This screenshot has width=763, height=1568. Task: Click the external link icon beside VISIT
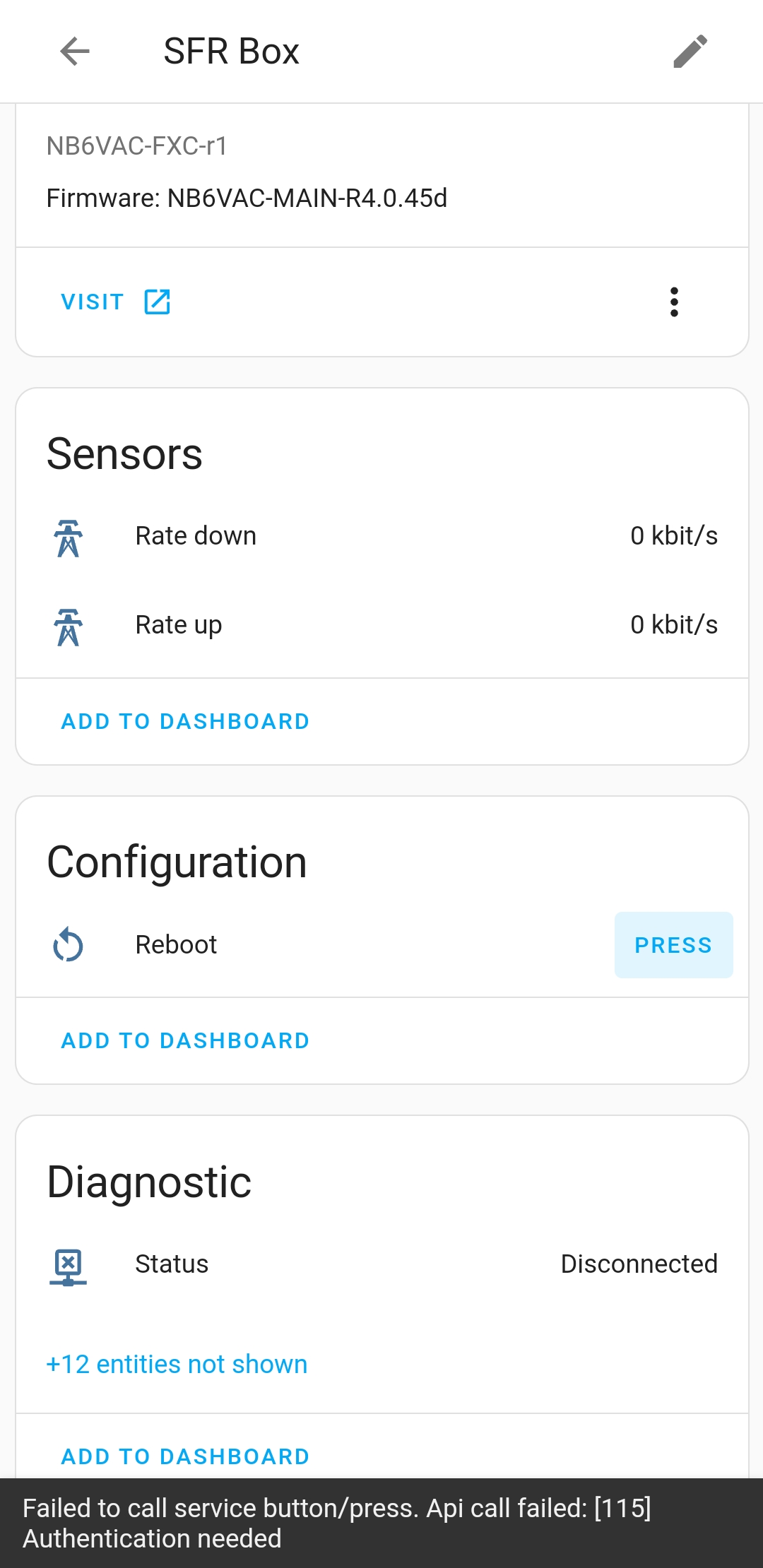pyautogui.click(x=157, y=302)
